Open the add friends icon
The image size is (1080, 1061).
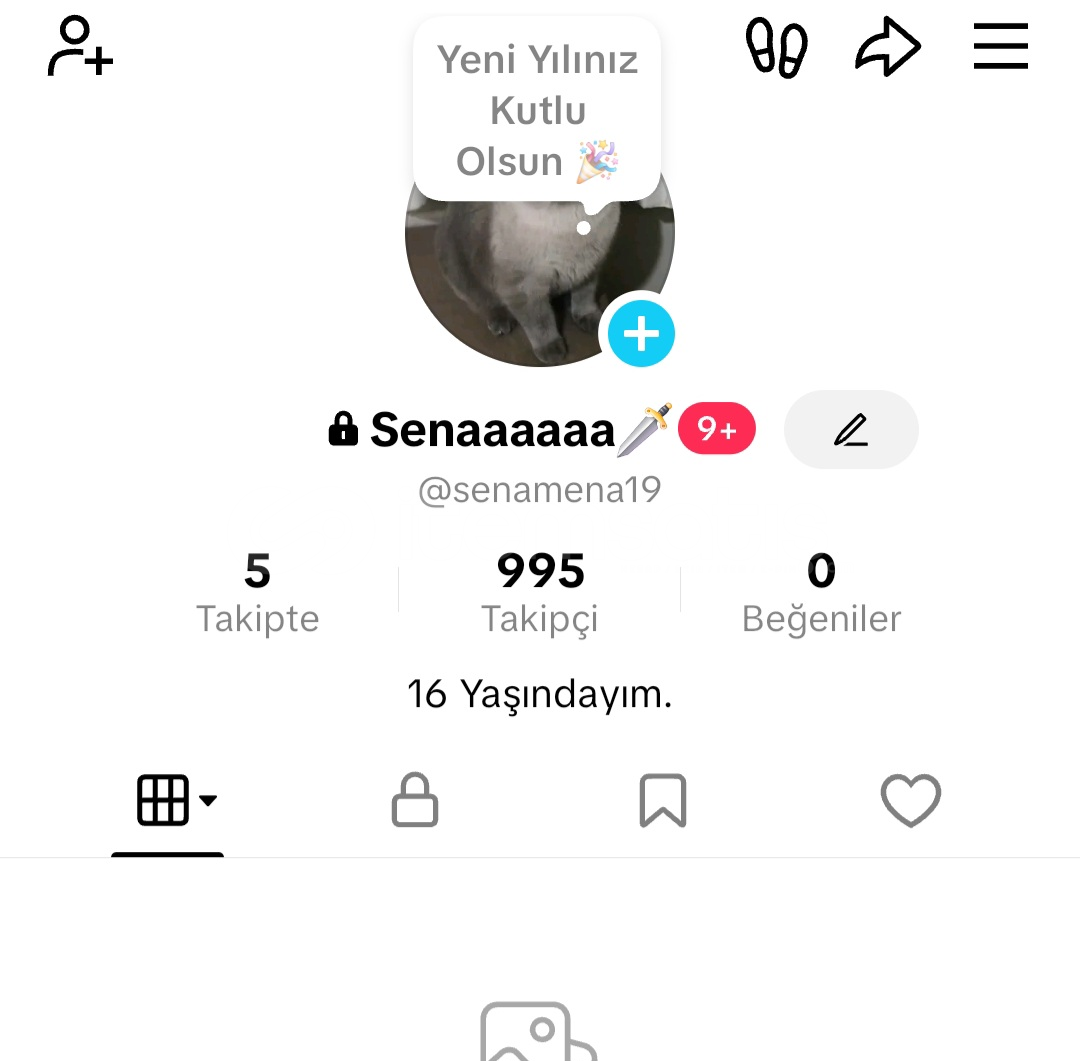tap(80, 47)
